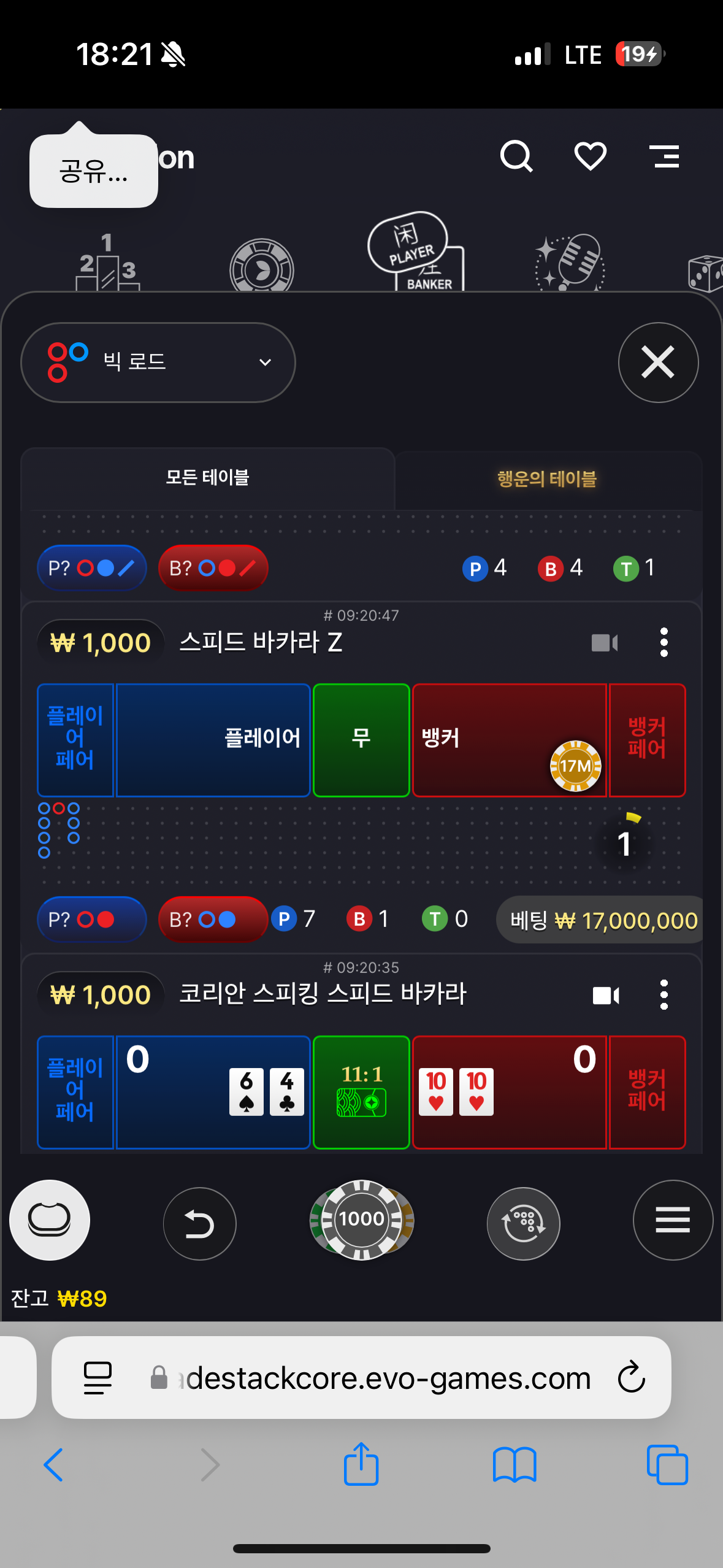The width and height of the screenshot is (723, 1568).
Task: Open more options for 스피드 바카라 Z
Action: (x=664, y=643)
